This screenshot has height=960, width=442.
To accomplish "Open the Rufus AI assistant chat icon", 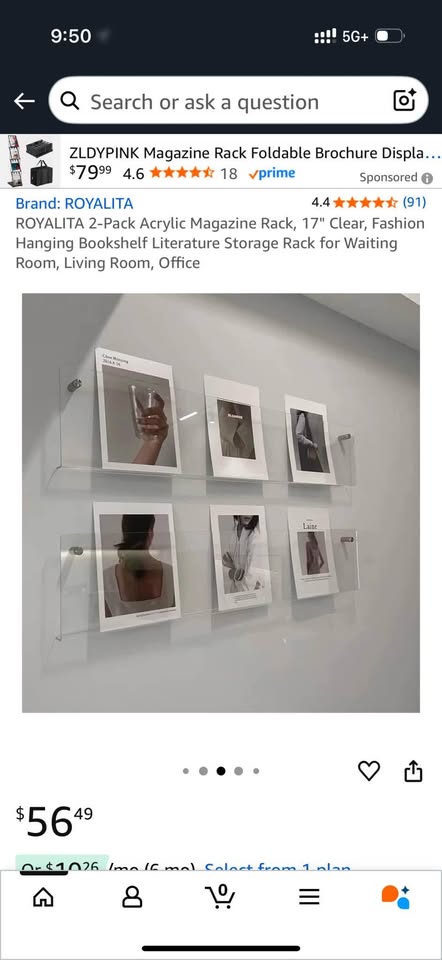I will (395, 897).
